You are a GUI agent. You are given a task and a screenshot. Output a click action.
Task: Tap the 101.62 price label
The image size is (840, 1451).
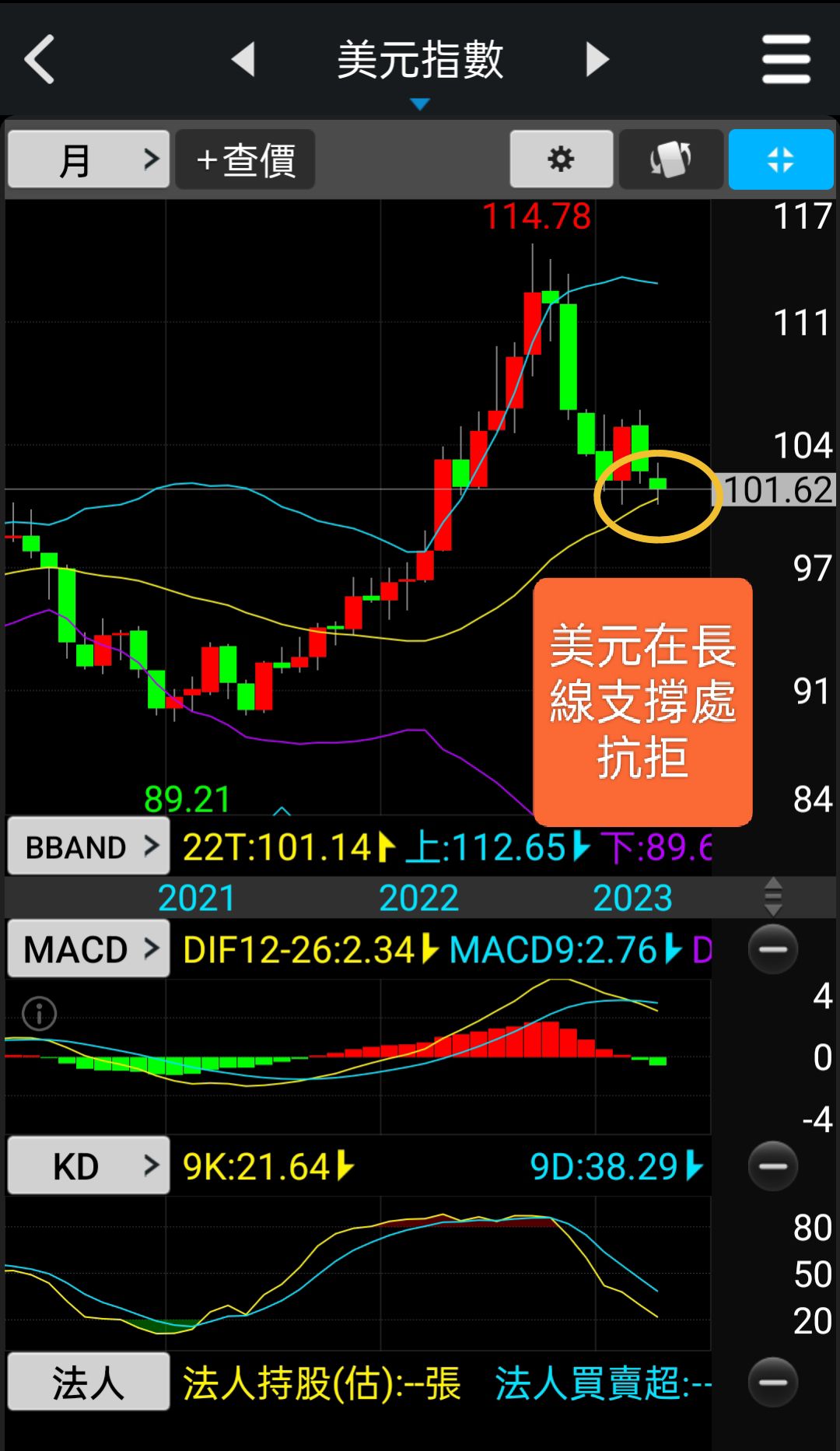775,490
